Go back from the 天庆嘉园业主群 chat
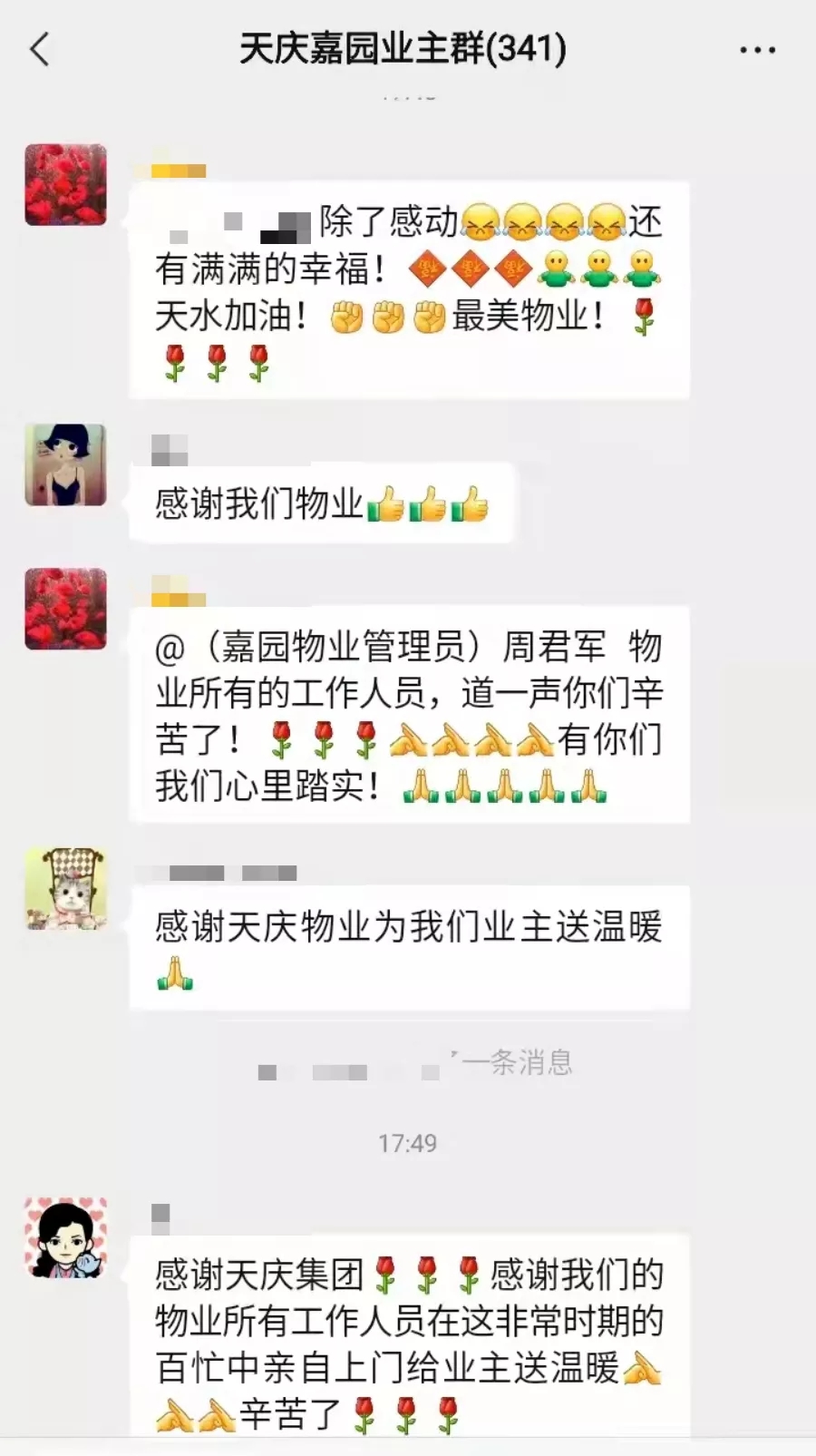 pyautogui.click(x=40, y=49)
